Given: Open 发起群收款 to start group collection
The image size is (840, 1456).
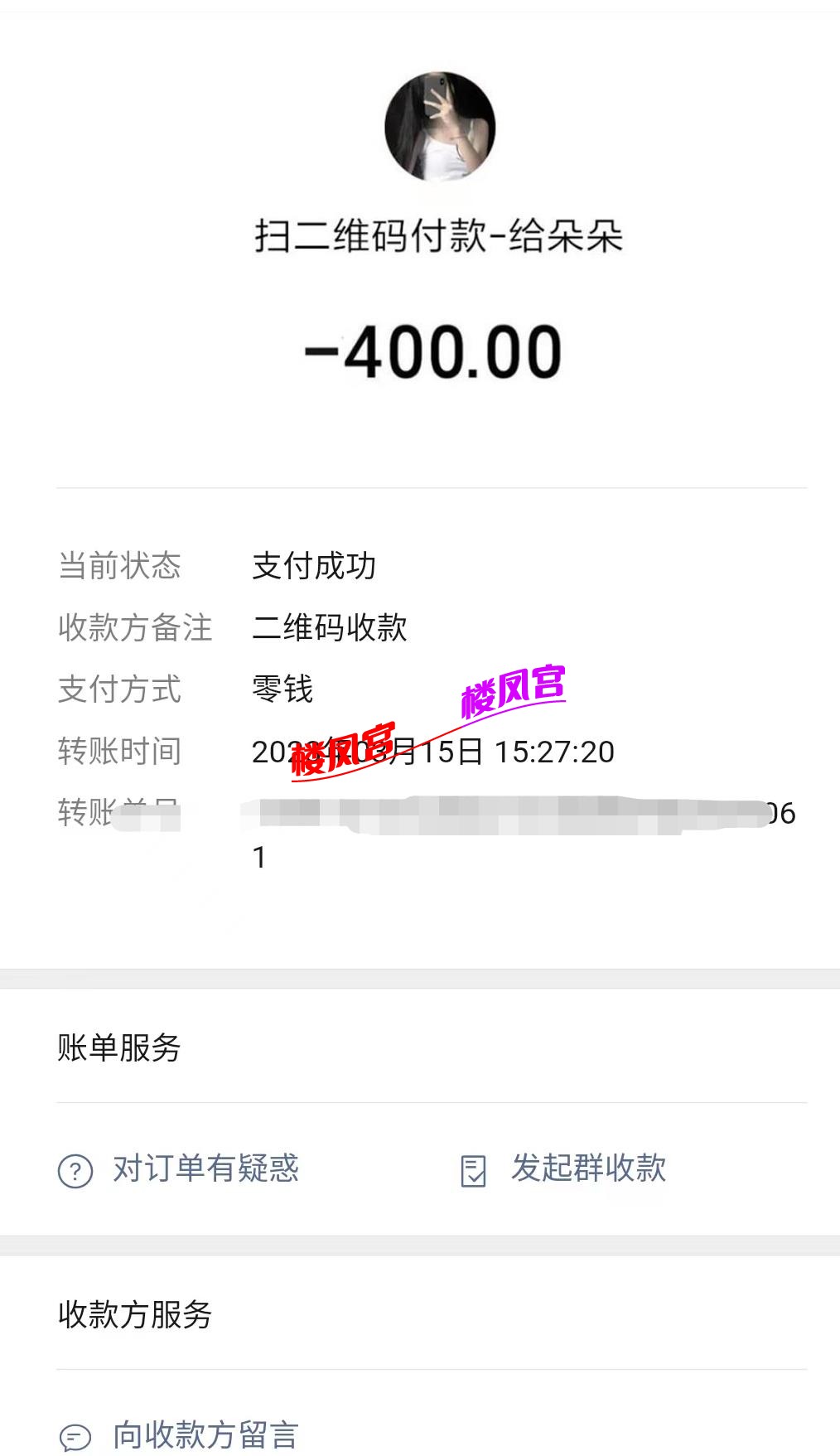Looking at the screenshot, I should point(591,1170).
